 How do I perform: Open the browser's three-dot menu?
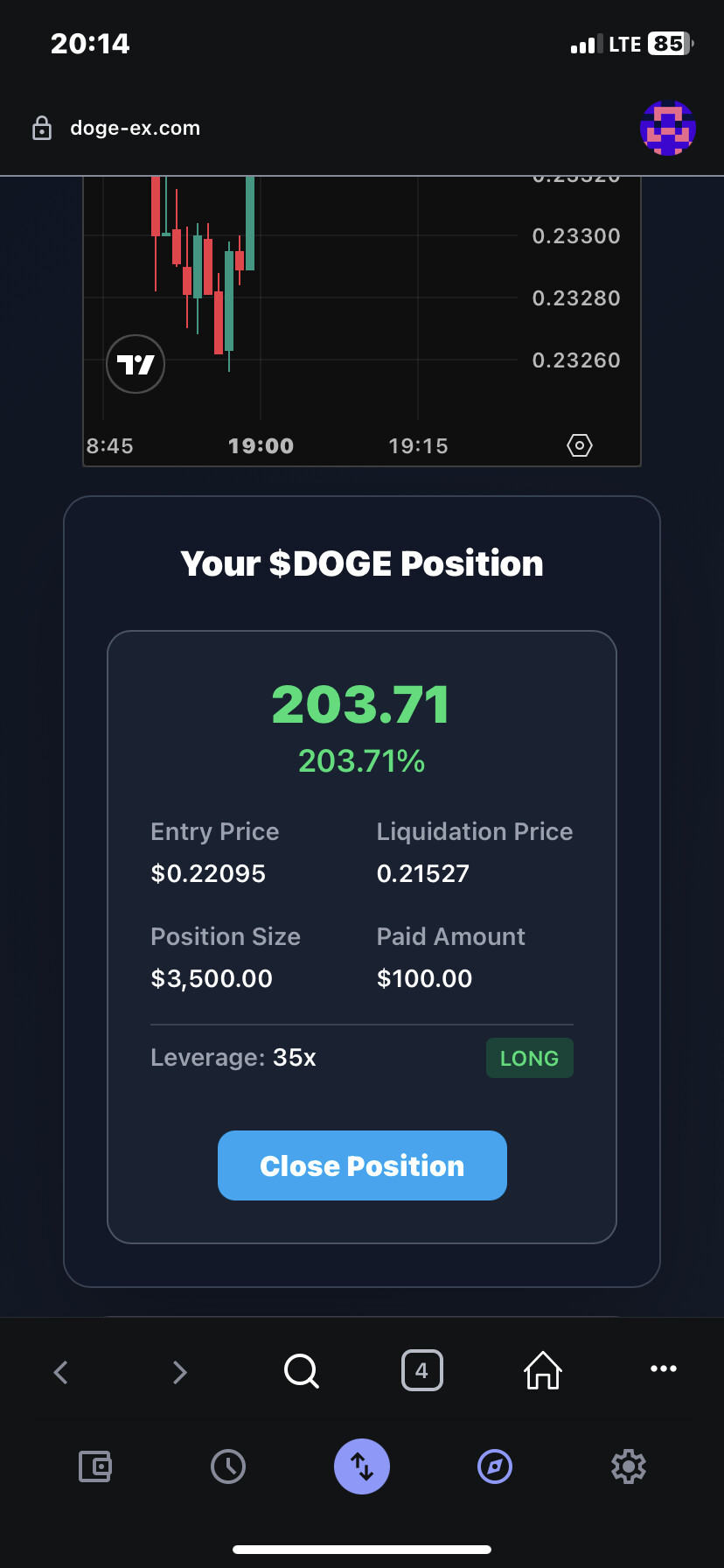click(x=663, y=1368)
